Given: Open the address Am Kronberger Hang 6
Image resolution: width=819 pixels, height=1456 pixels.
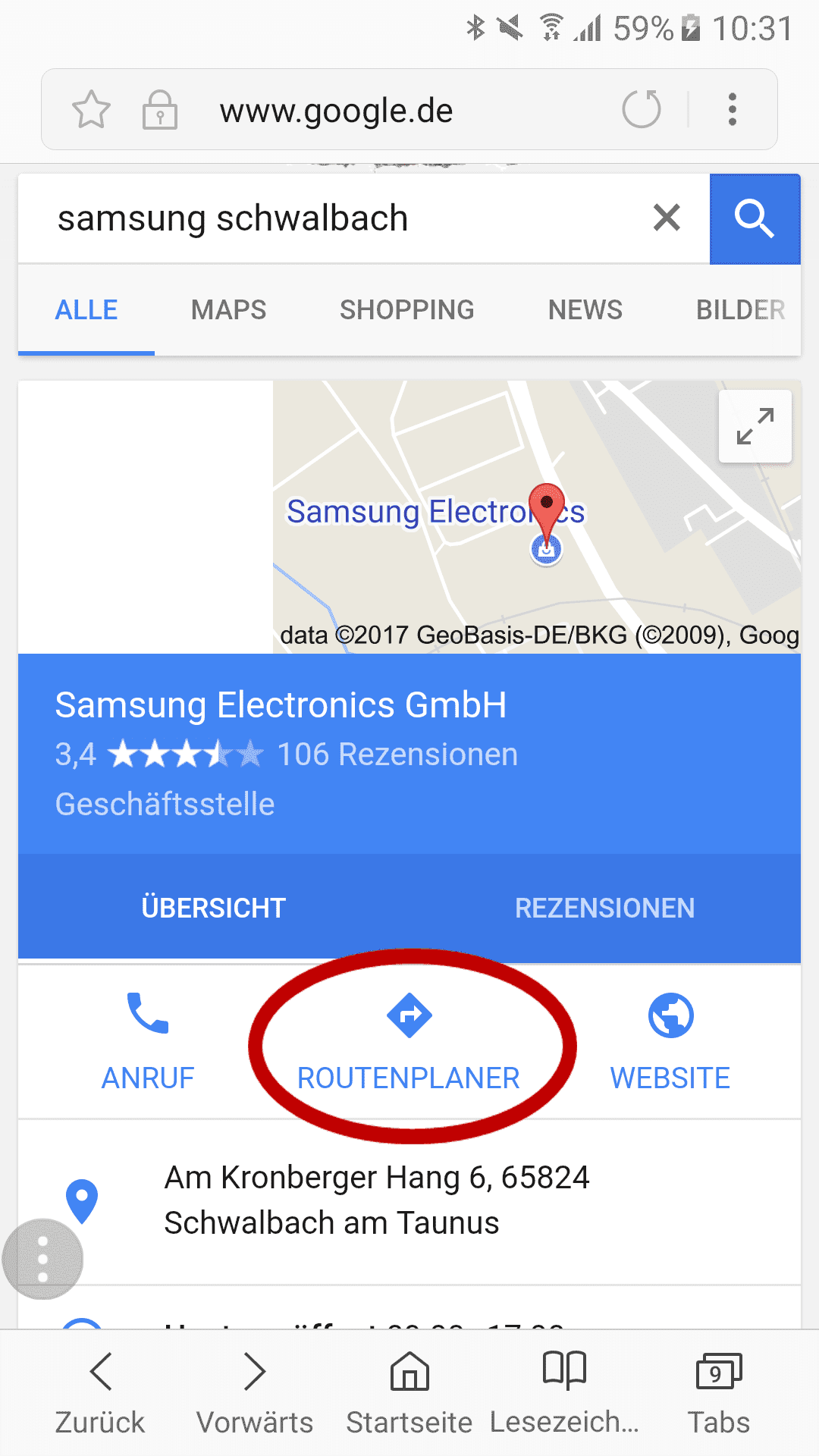Looking at the screenshot, I should click(x=377, y=1200).
